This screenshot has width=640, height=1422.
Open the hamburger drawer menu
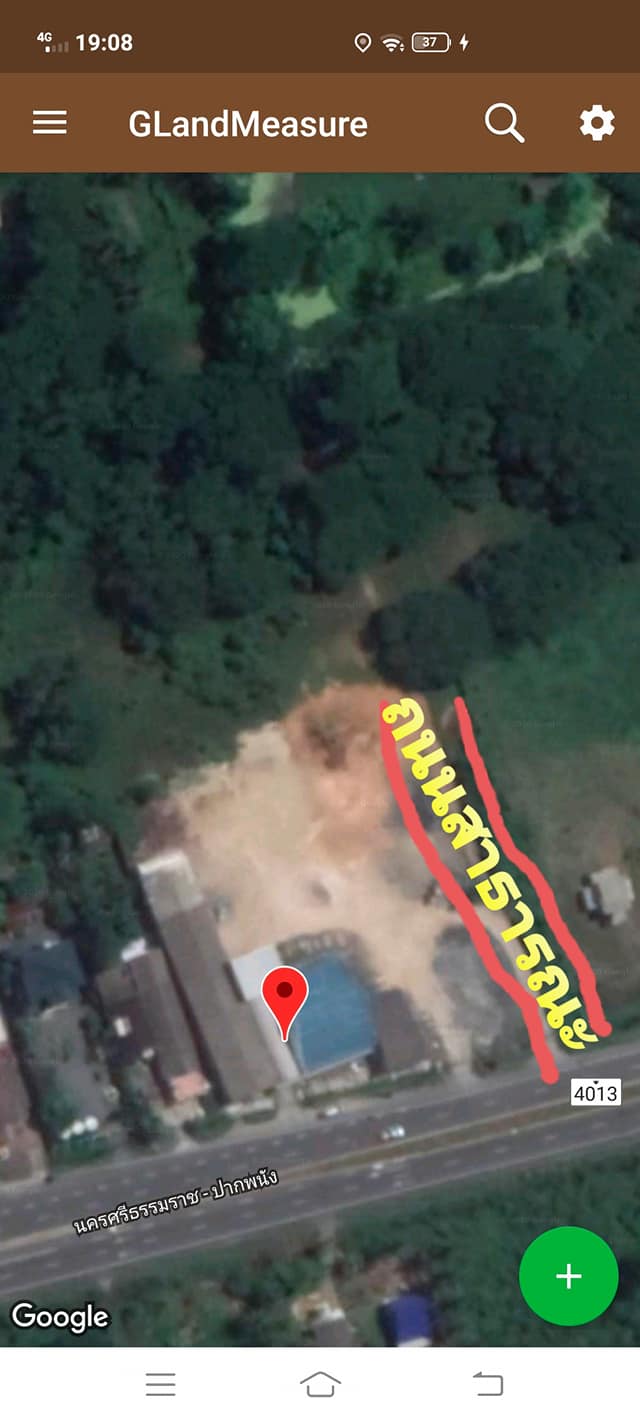tap(50, 123)
